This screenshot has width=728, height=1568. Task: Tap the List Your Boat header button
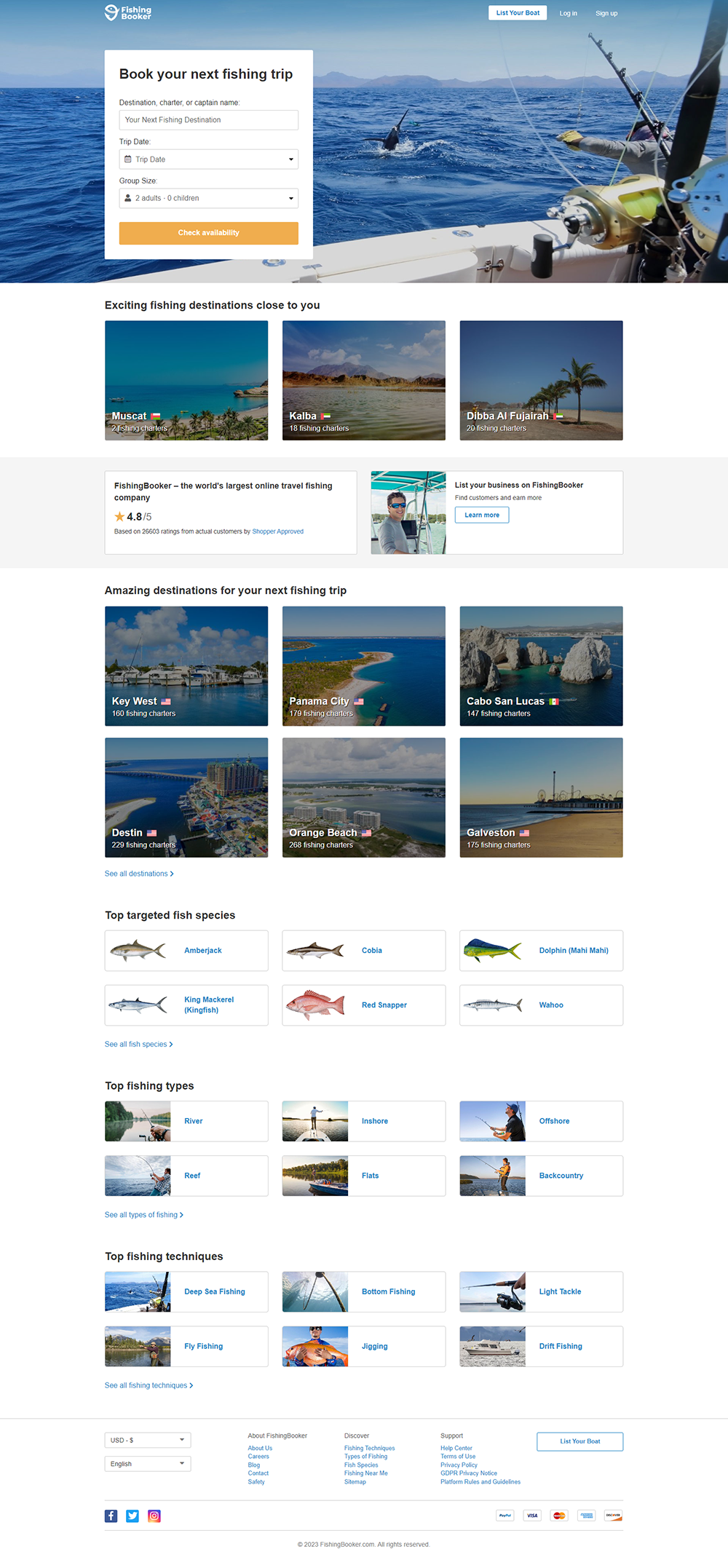[x=517, y=13]
